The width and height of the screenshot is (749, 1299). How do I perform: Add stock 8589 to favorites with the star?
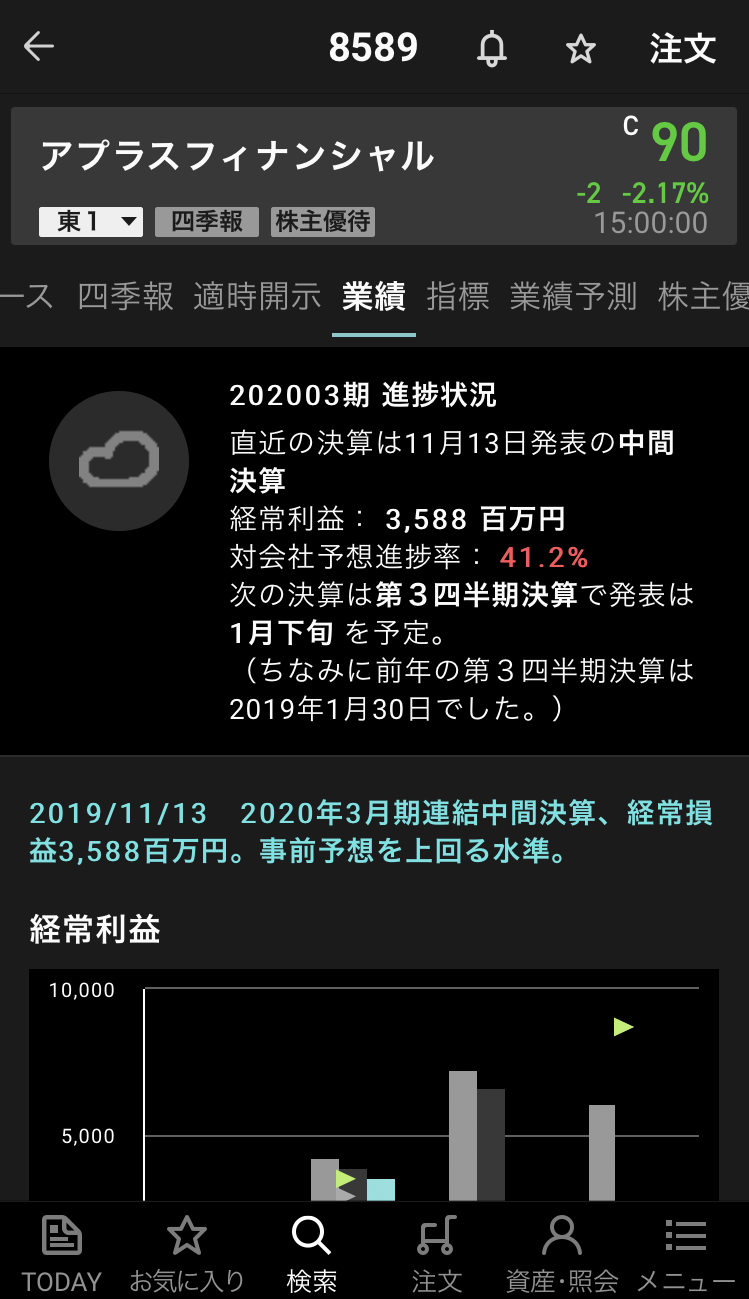tap(581, 48)
